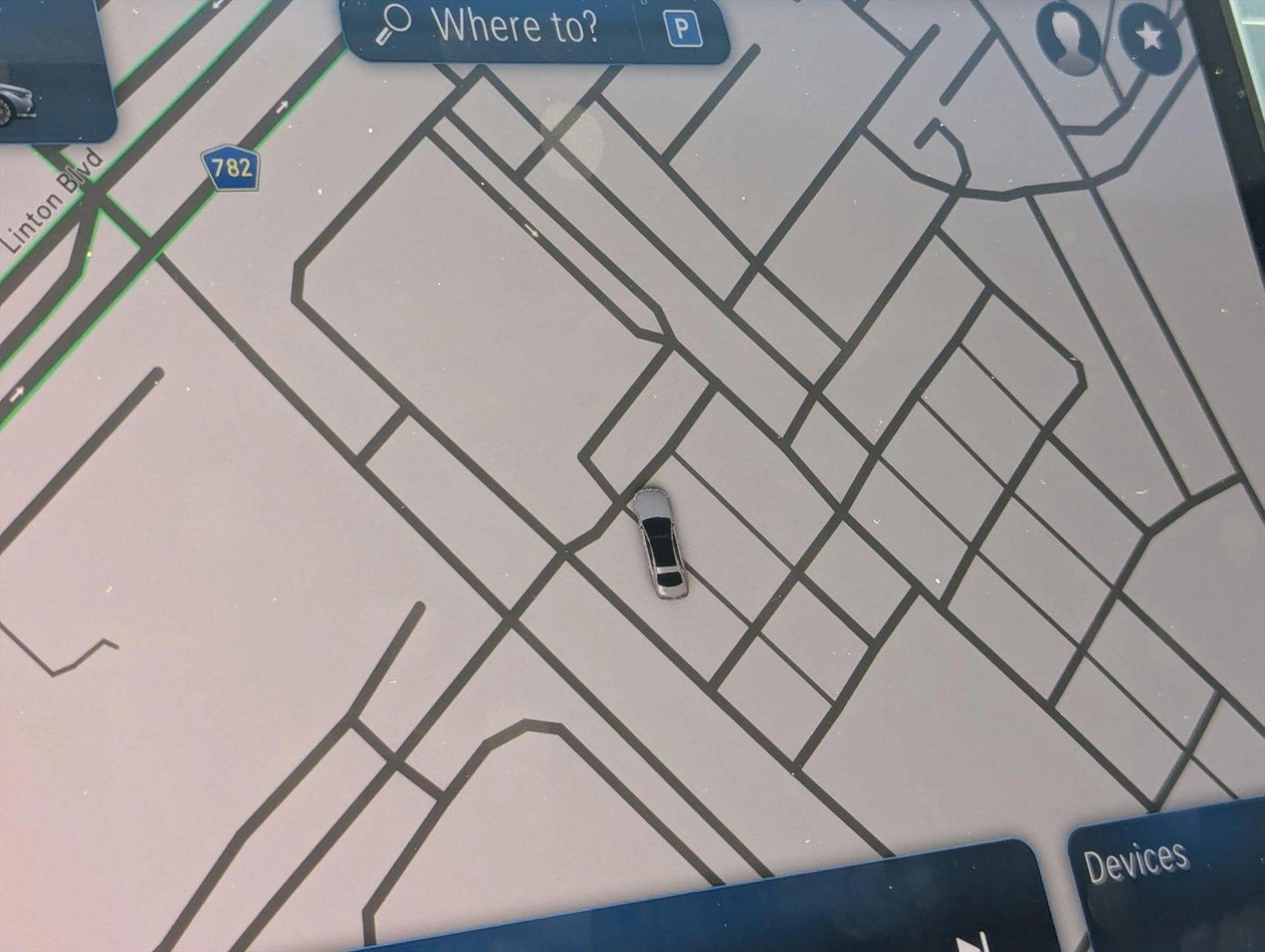Open the Devices panel

pyautogui.click(x=1136, y=862)
